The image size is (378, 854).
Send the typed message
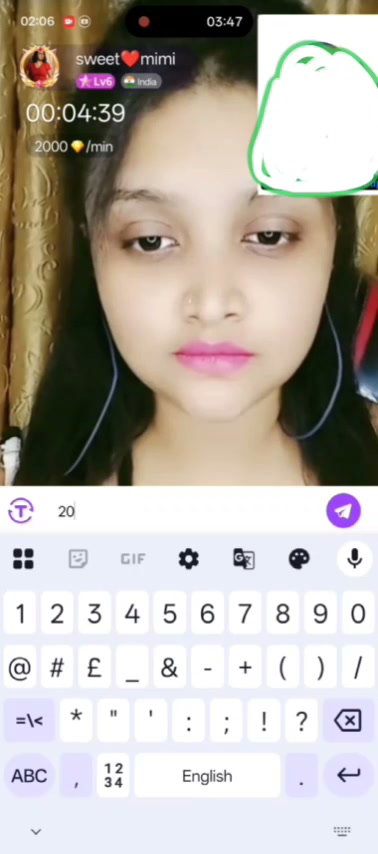click(x=343, y=511)
